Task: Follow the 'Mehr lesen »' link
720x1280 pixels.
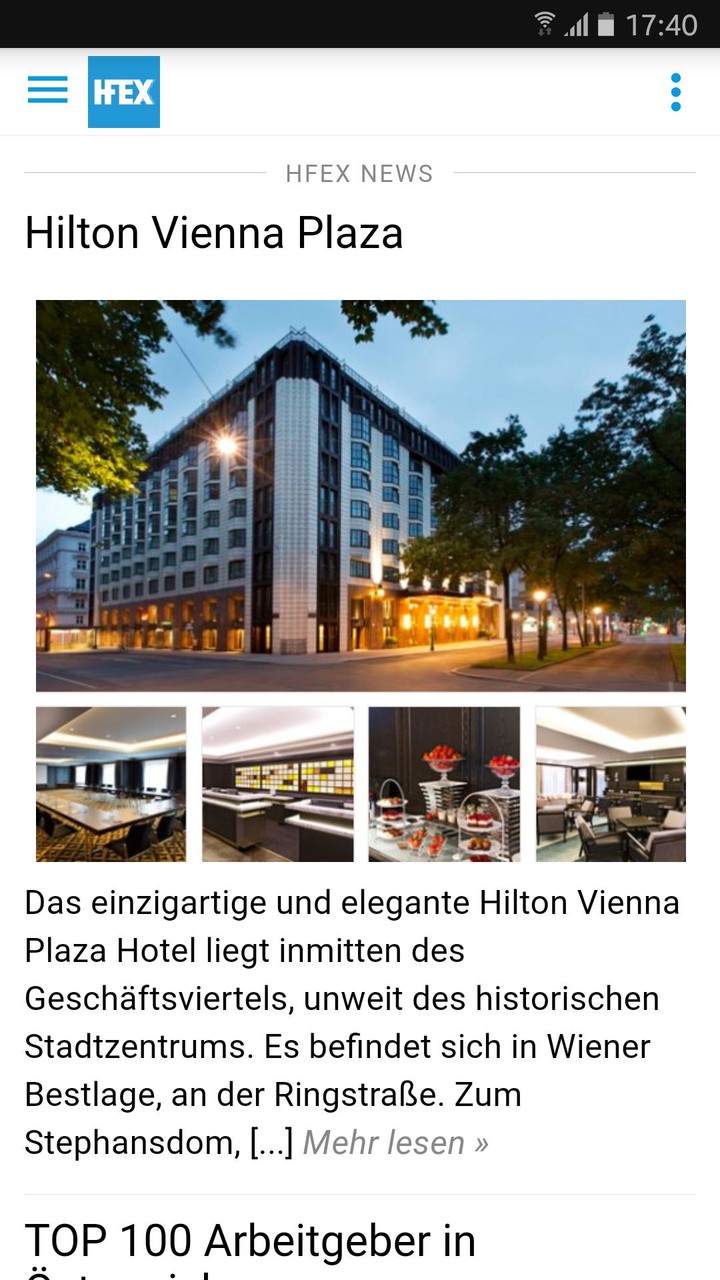Action: [x=395, y=1142]
